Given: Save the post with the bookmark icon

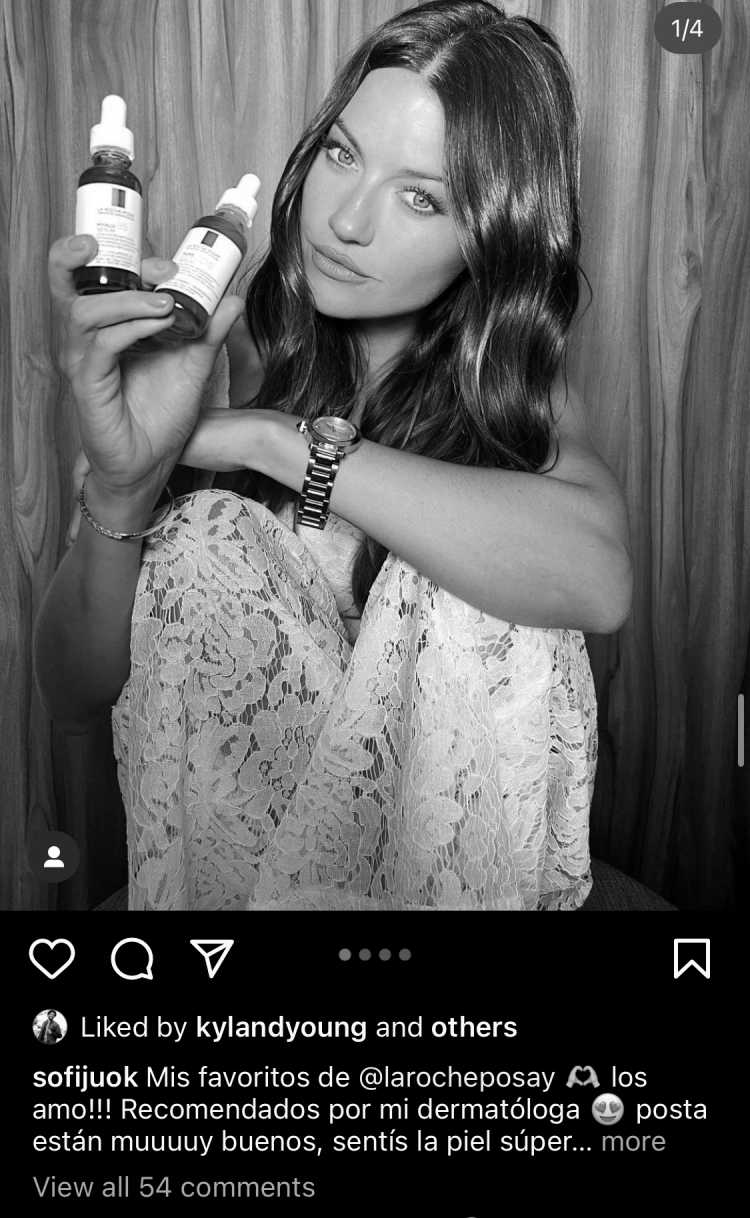Looking at the screenshot, I should point(692,958).
